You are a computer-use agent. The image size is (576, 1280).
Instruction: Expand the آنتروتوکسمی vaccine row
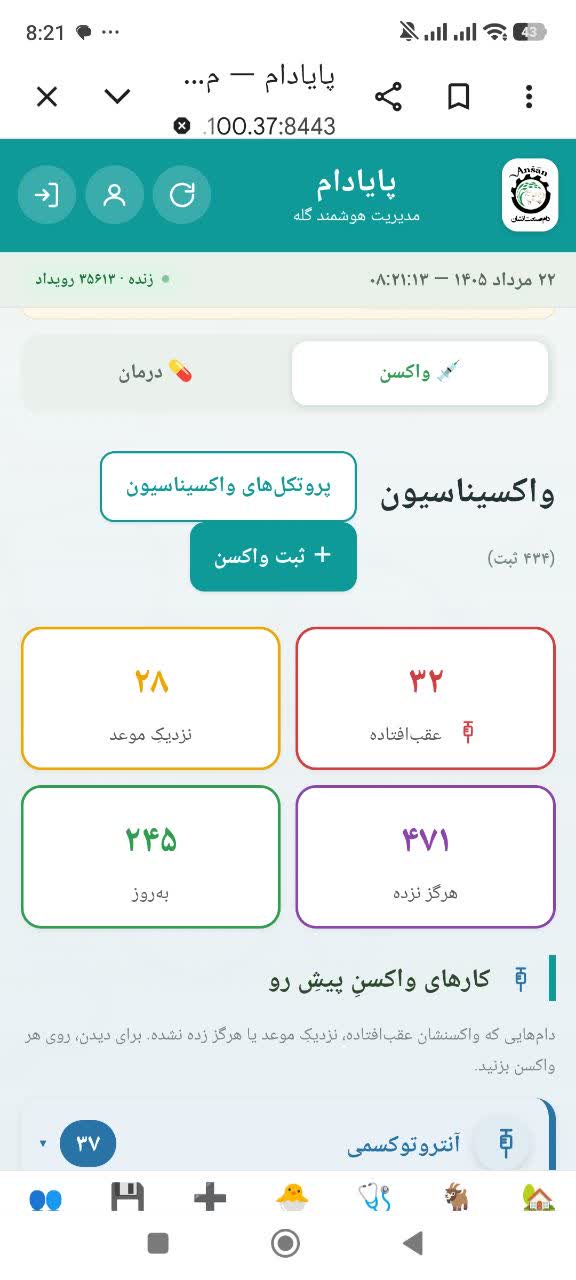288,1143
